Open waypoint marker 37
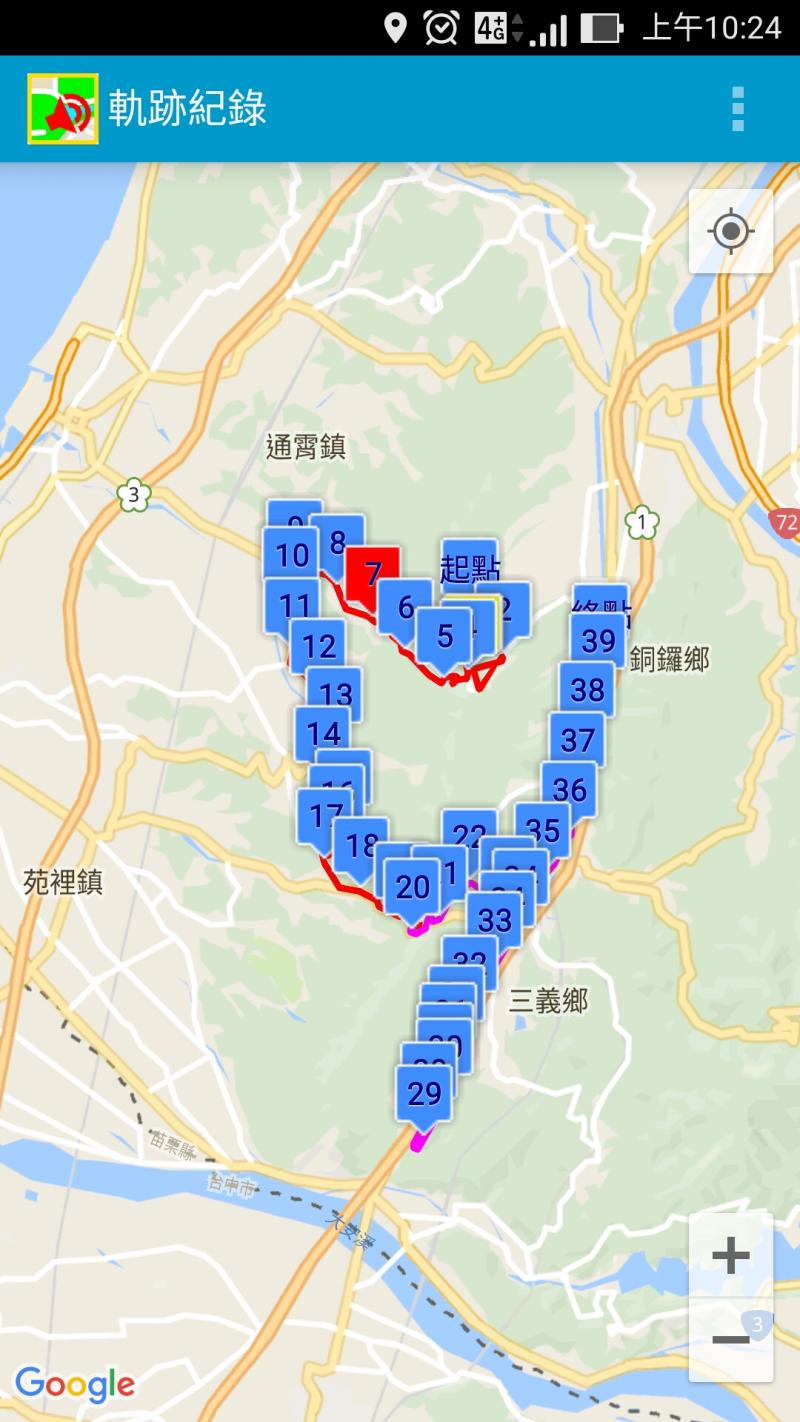 (x=577, y=740)
